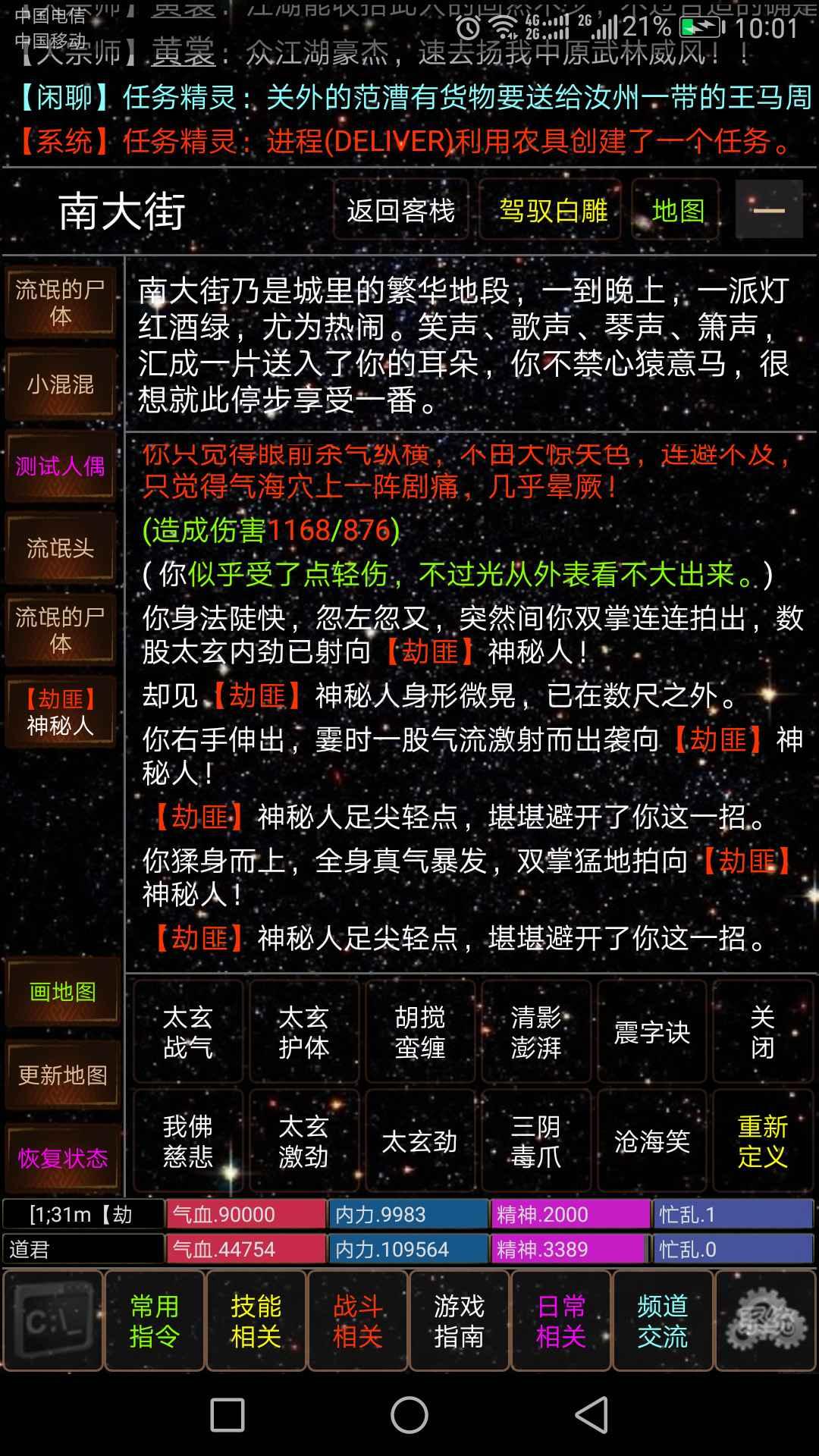Switch to the 战斗相关 tab

(x=357, y=1321)
